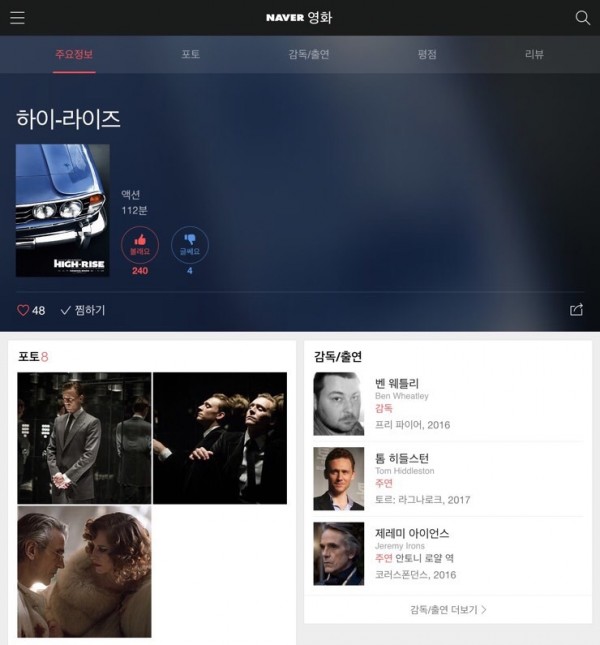Open actor 톰 히들스턴's profile
Viewport: 600px width, 645px height.
pos(401,459)
